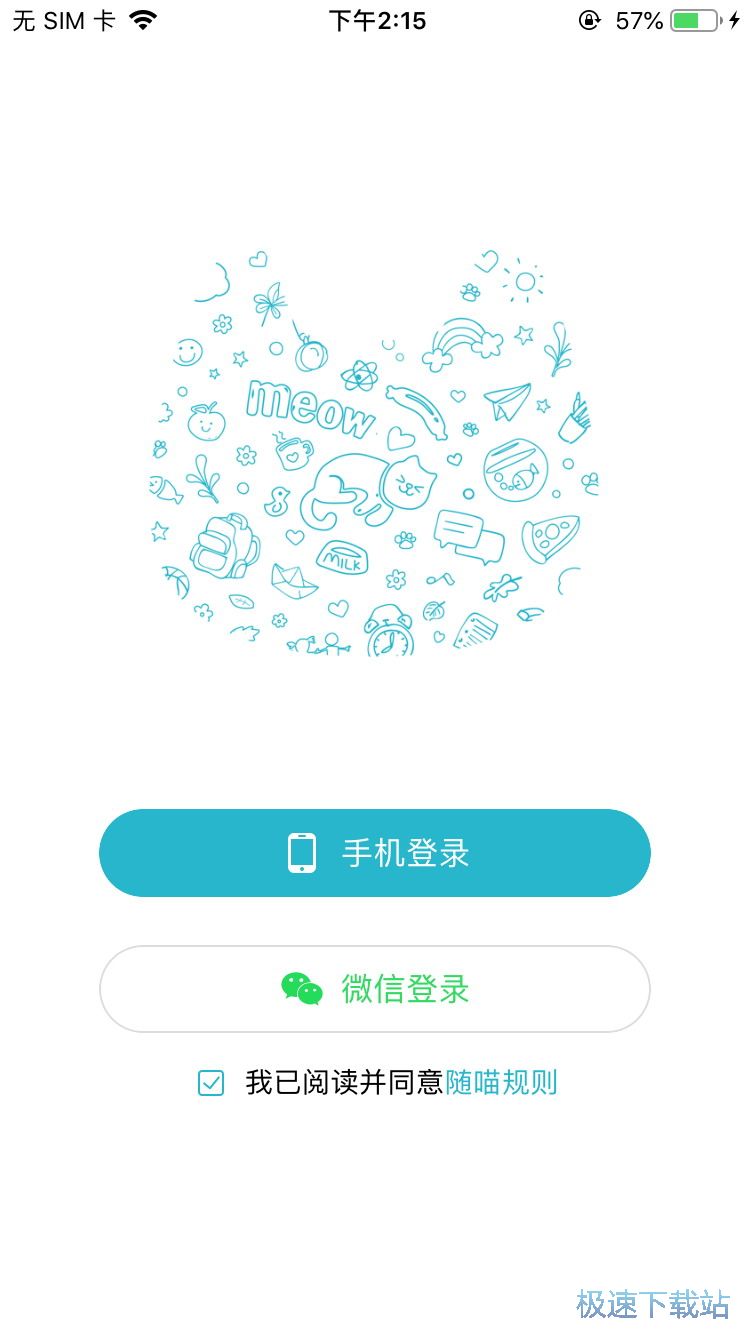Click the WeChat icon on the green button
The height and width of the screenshot is (1334, 750).
300,989
